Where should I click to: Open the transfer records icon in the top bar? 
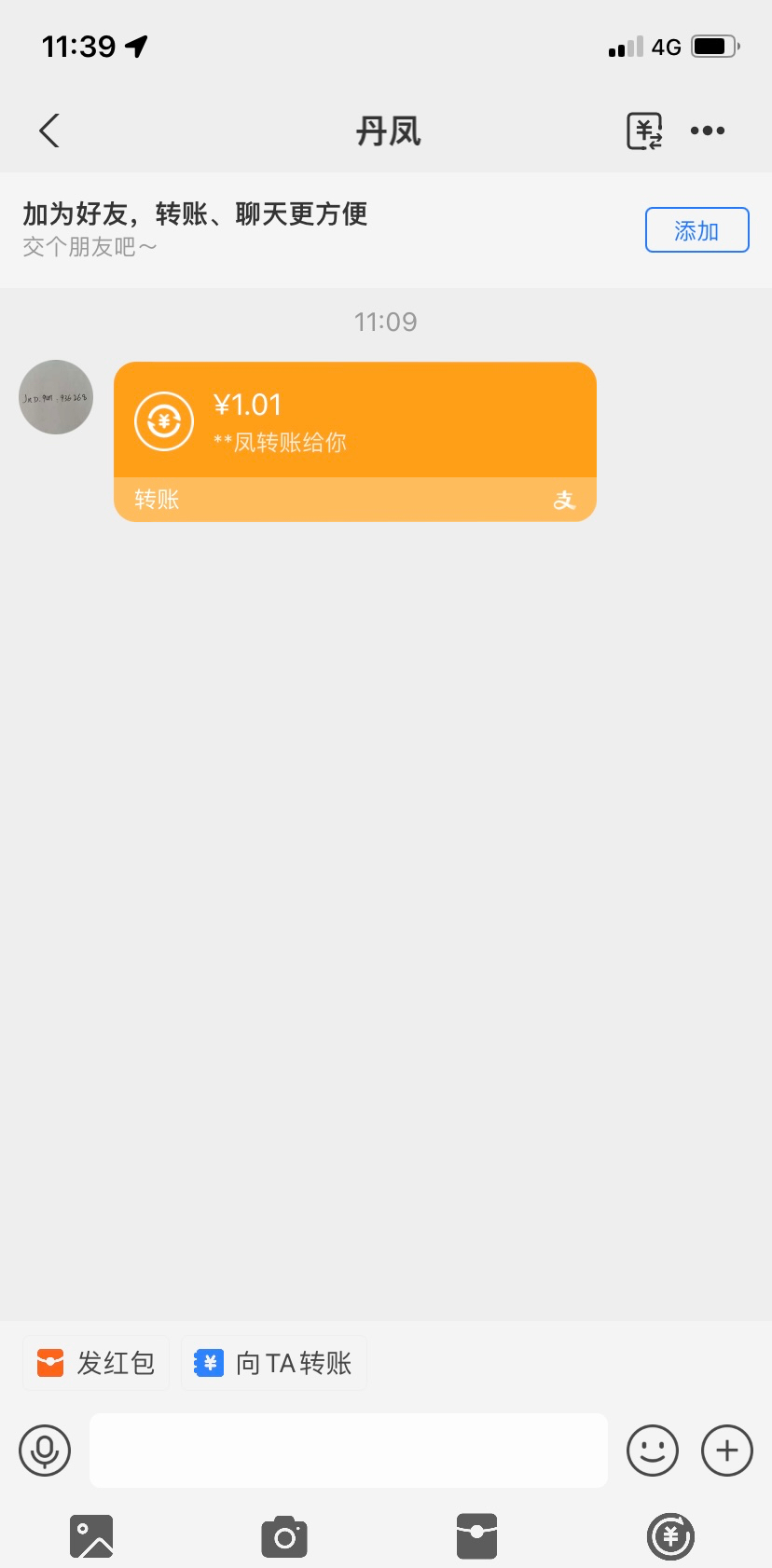[x=643, y=131]
